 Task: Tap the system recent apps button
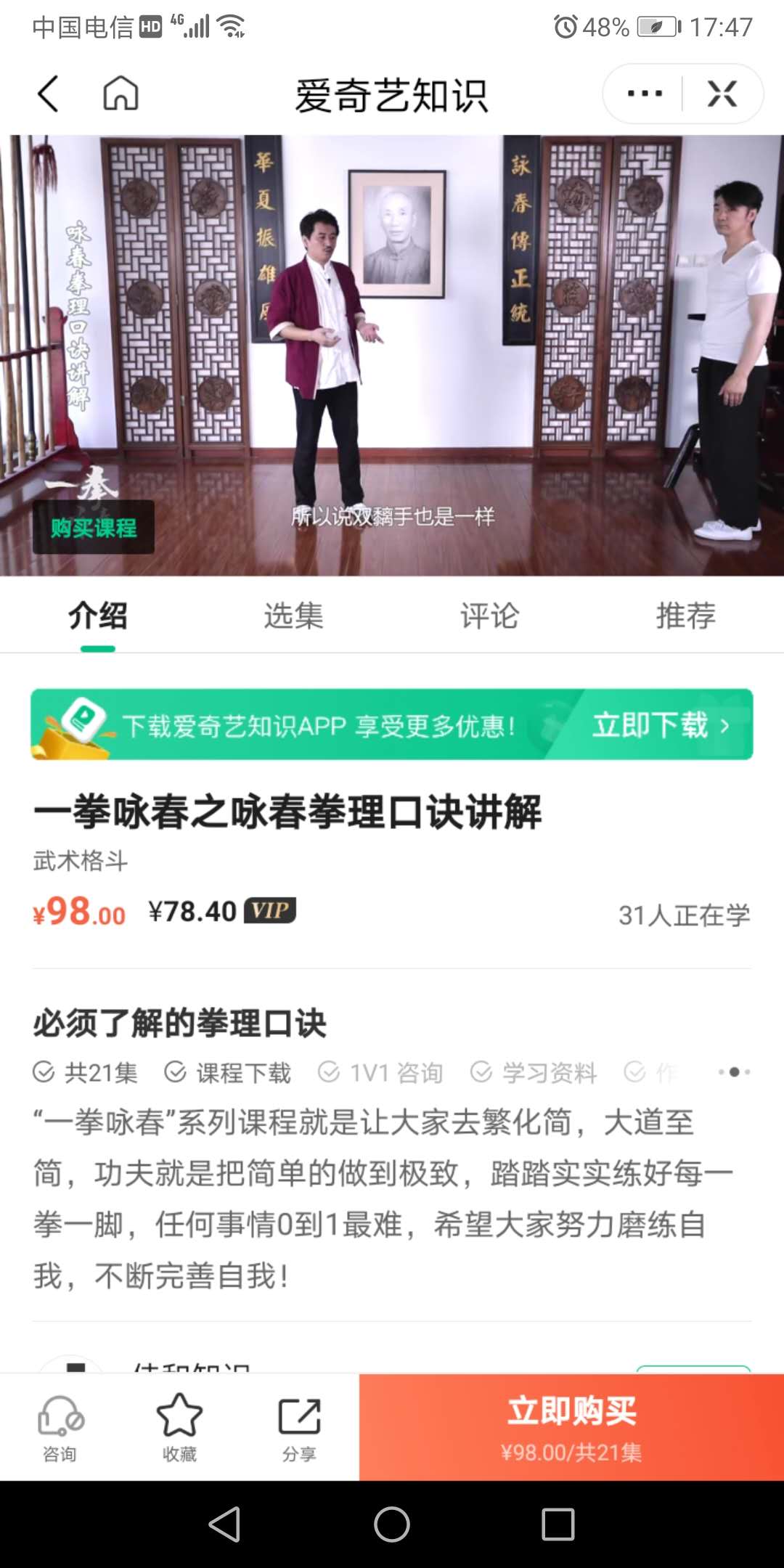click(x=558, y=1524)
